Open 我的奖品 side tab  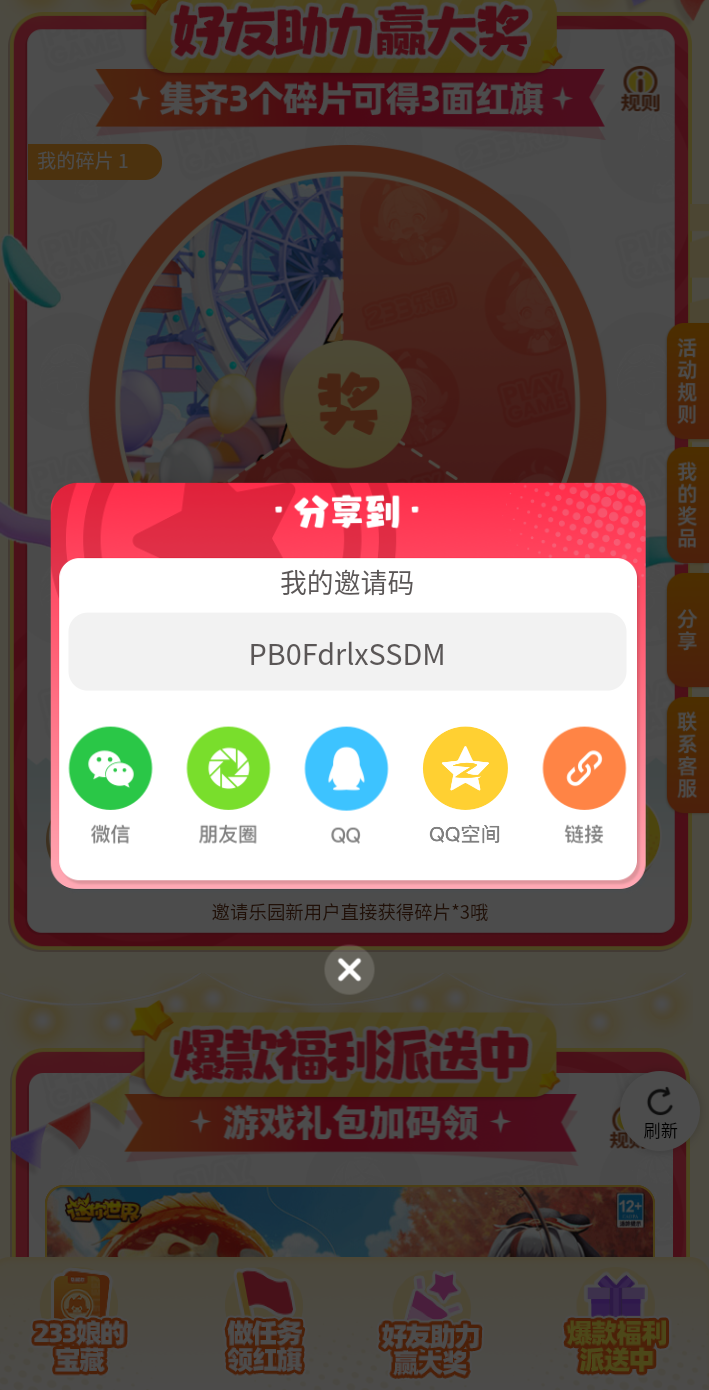pyautogui.click(x=687, y=504)
